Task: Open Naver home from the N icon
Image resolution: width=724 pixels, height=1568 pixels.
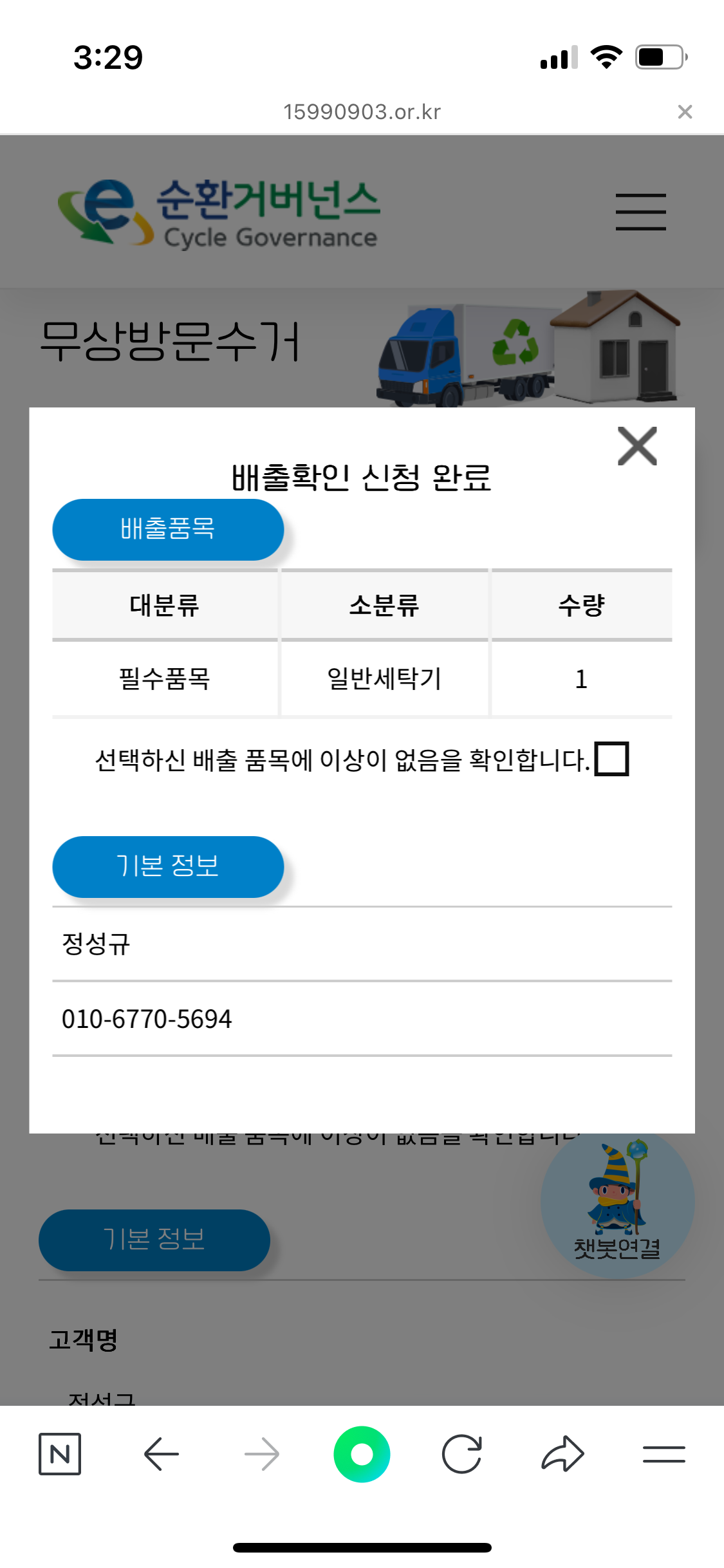Action: coord(60,1454)
